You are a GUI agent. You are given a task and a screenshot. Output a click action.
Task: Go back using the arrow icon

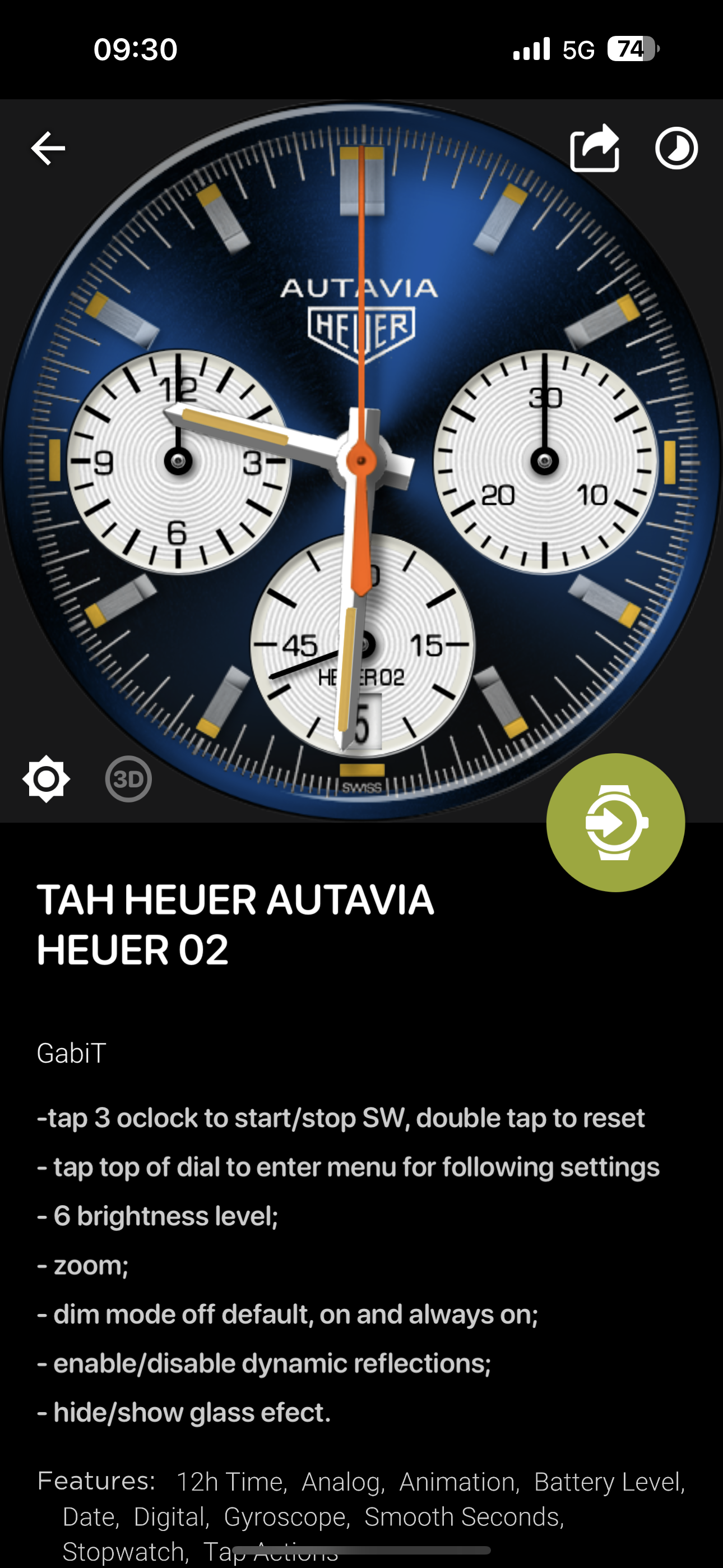point(48,148)
